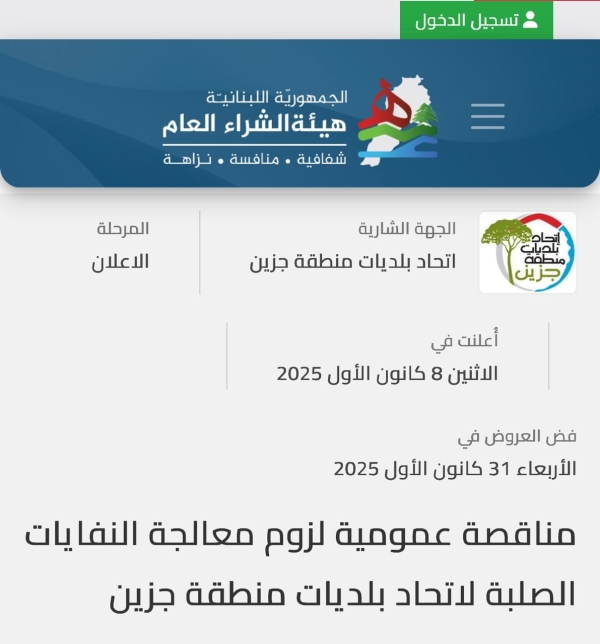Open the hamburger navigation menu
The width and height of the screenshot is (600, 644).
point(488,117)
